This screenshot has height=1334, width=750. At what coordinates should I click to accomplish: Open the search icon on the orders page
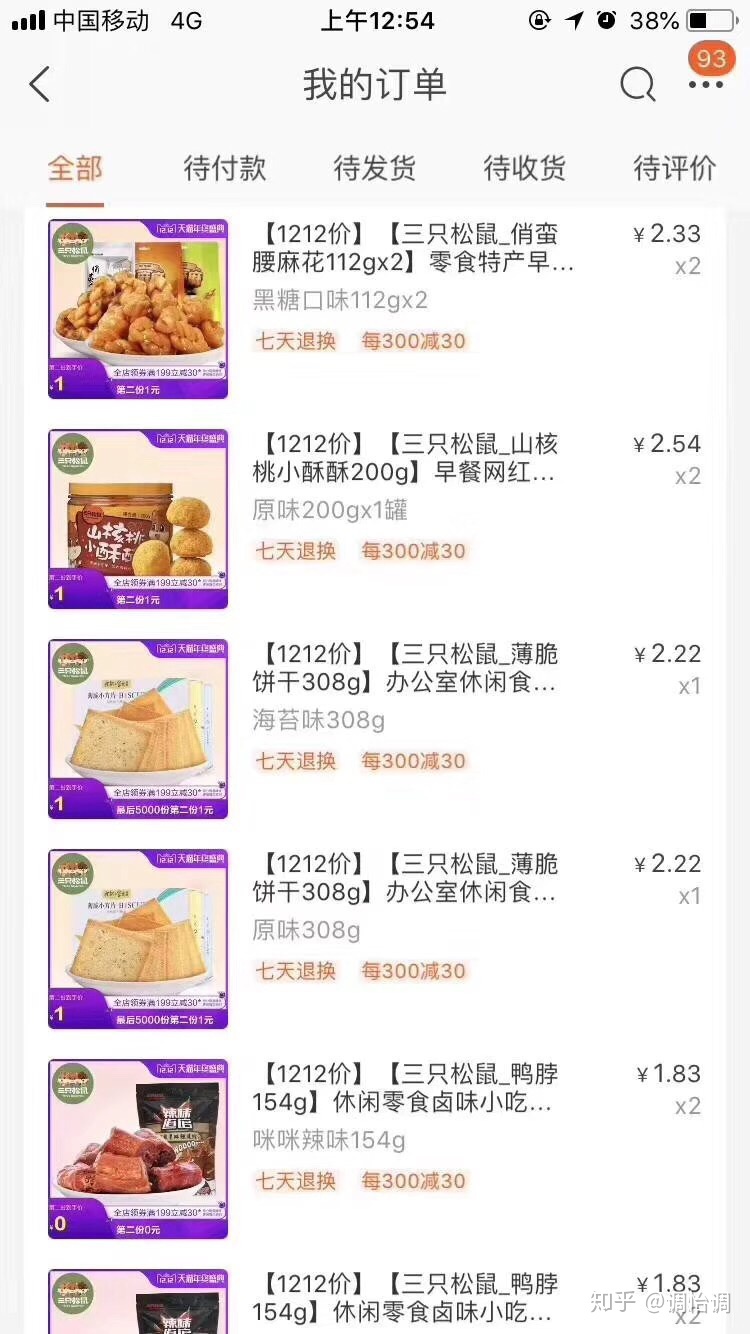(637, 85)
